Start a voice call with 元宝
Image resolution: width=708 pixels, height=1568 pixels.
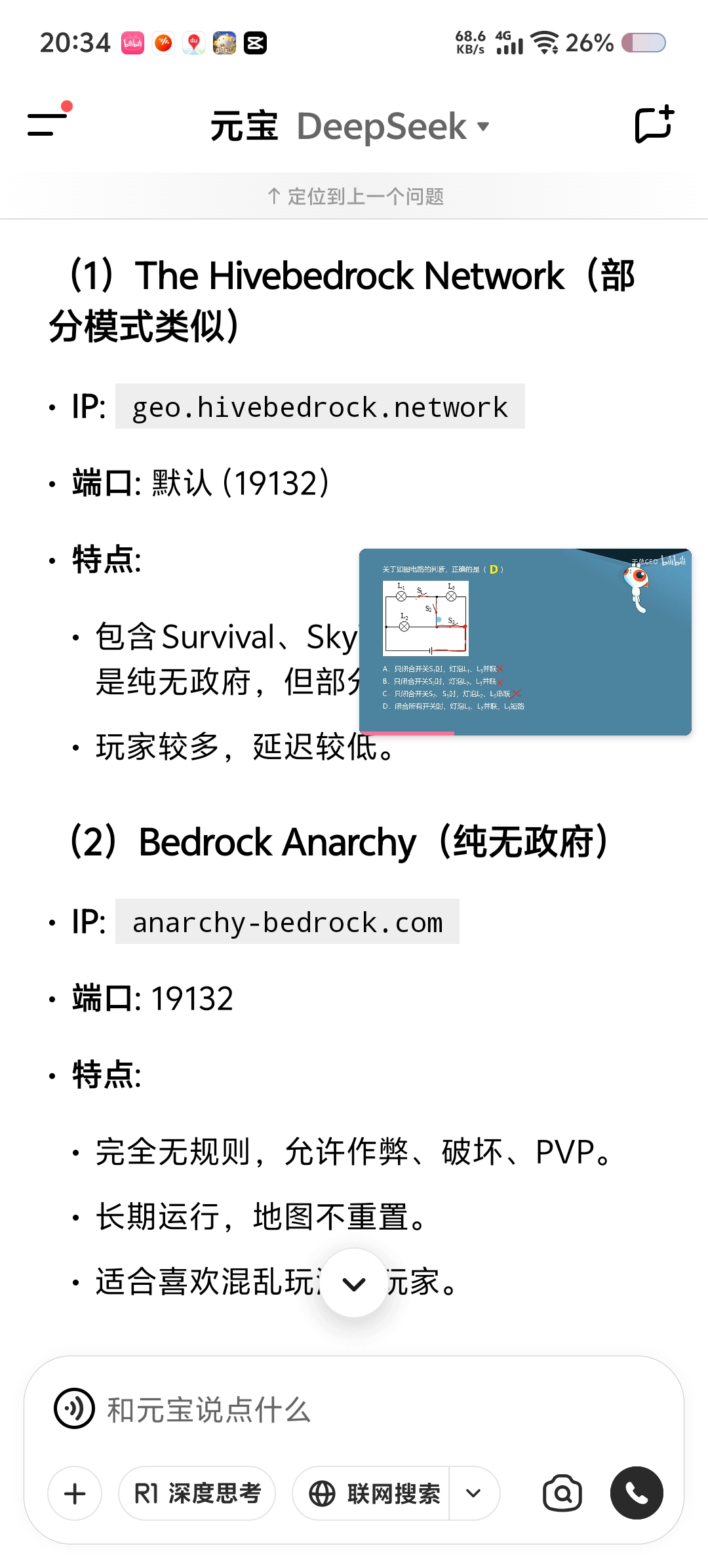click(x=637, y=1494)
